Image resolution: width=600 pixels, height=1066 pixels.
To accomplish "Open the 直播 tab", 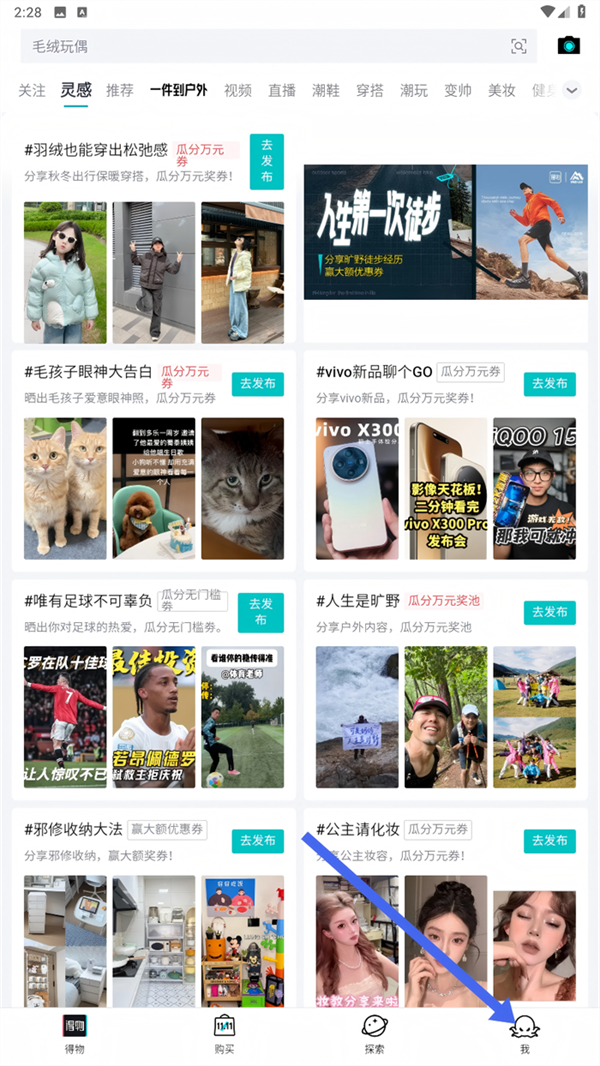I will pyautogui.click(x=282, y=90).
